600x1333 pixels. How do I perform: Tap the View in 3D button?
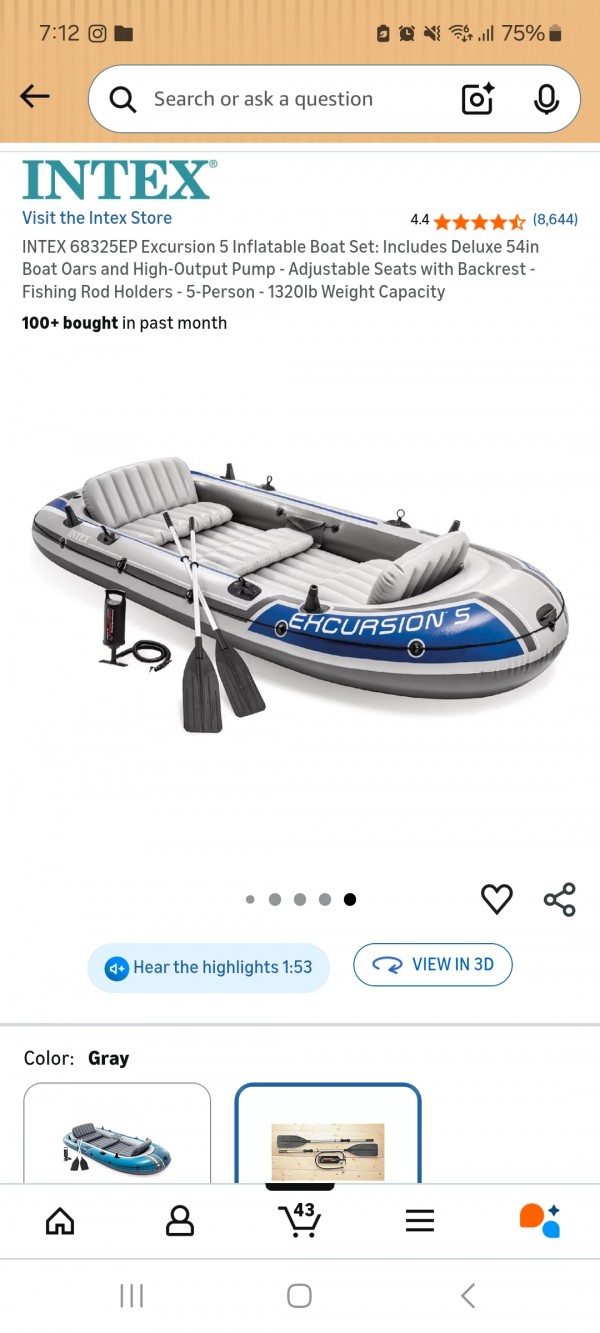click(x=433, y=965)
